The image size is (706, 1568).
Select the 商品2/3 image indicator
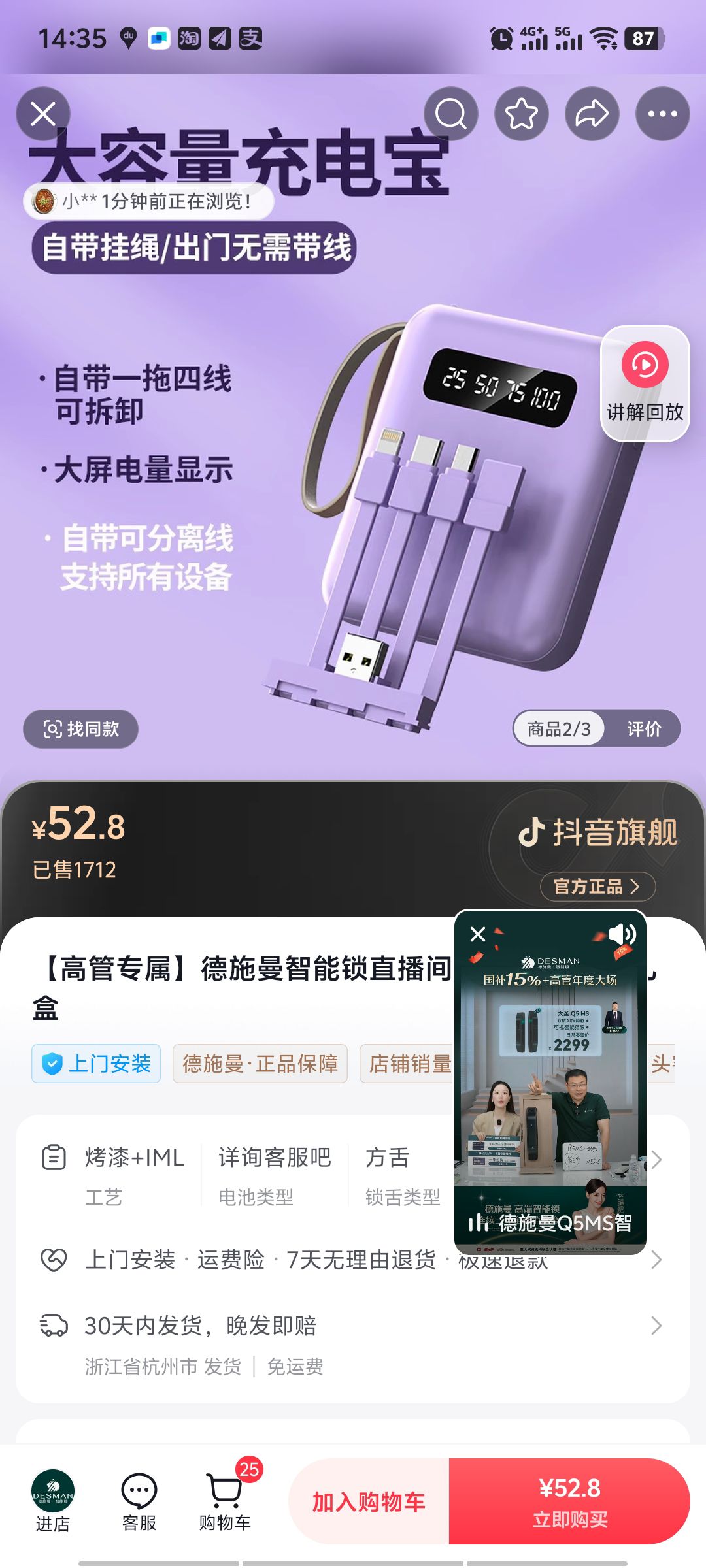(559, 728)
